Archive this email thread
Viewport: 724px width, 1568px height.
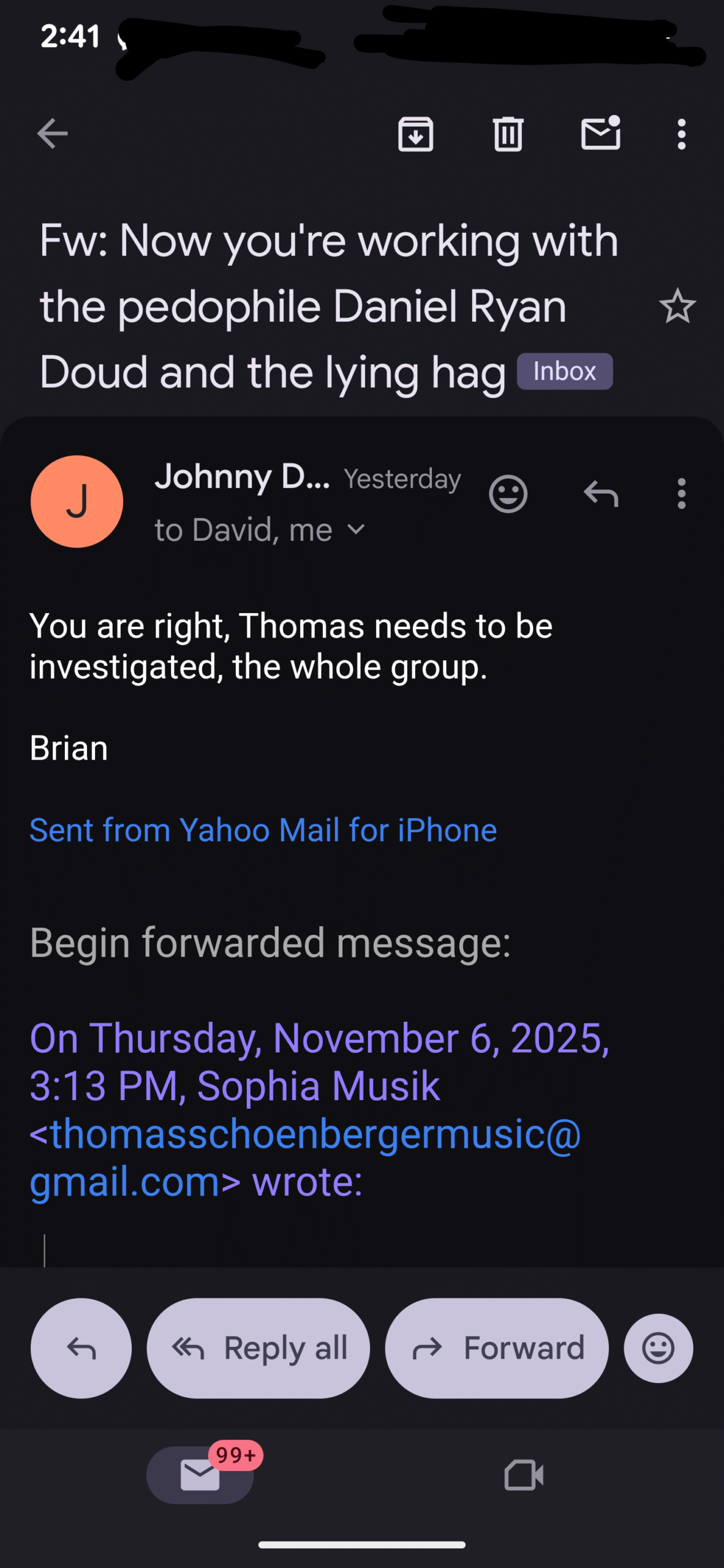click(416, 134)
